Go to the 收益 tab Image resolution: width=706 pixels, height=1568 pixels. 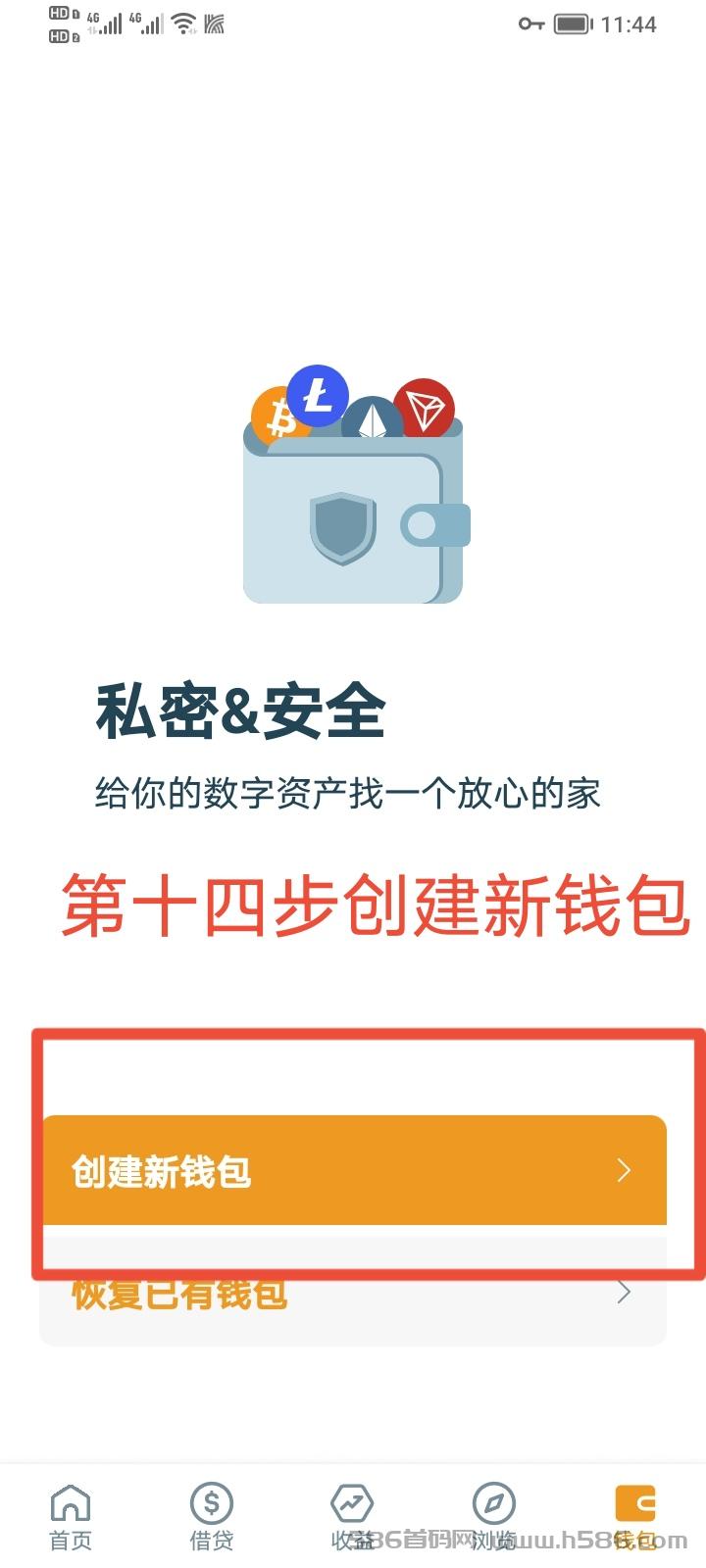pyautogui.click(x=353, y=1517)
